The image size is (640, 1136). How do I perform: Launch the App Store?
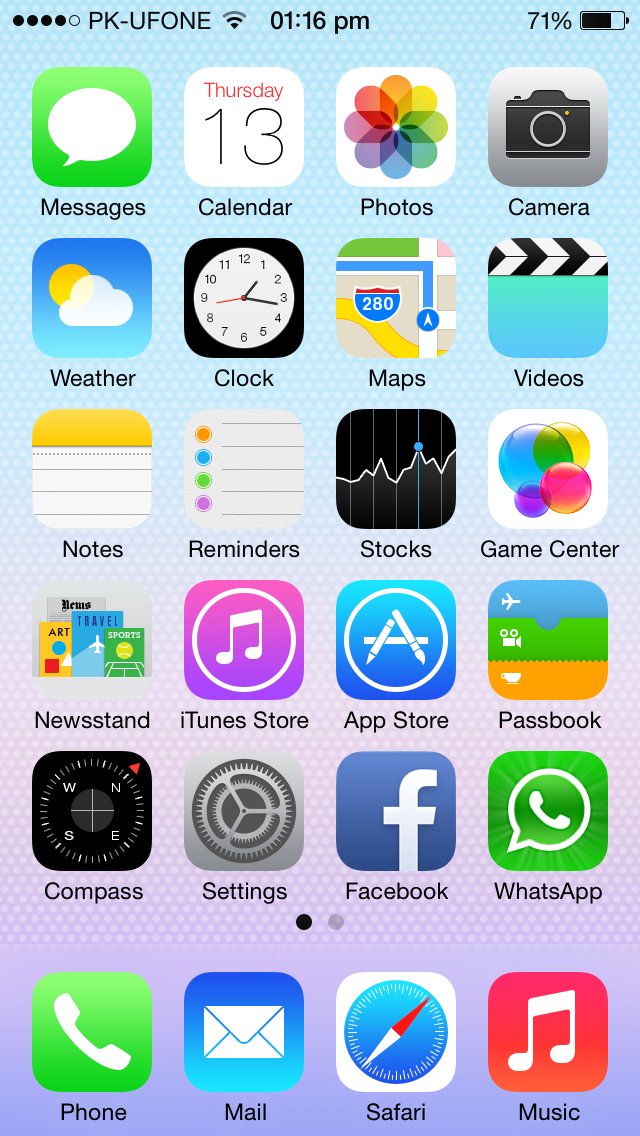(396, 640)
